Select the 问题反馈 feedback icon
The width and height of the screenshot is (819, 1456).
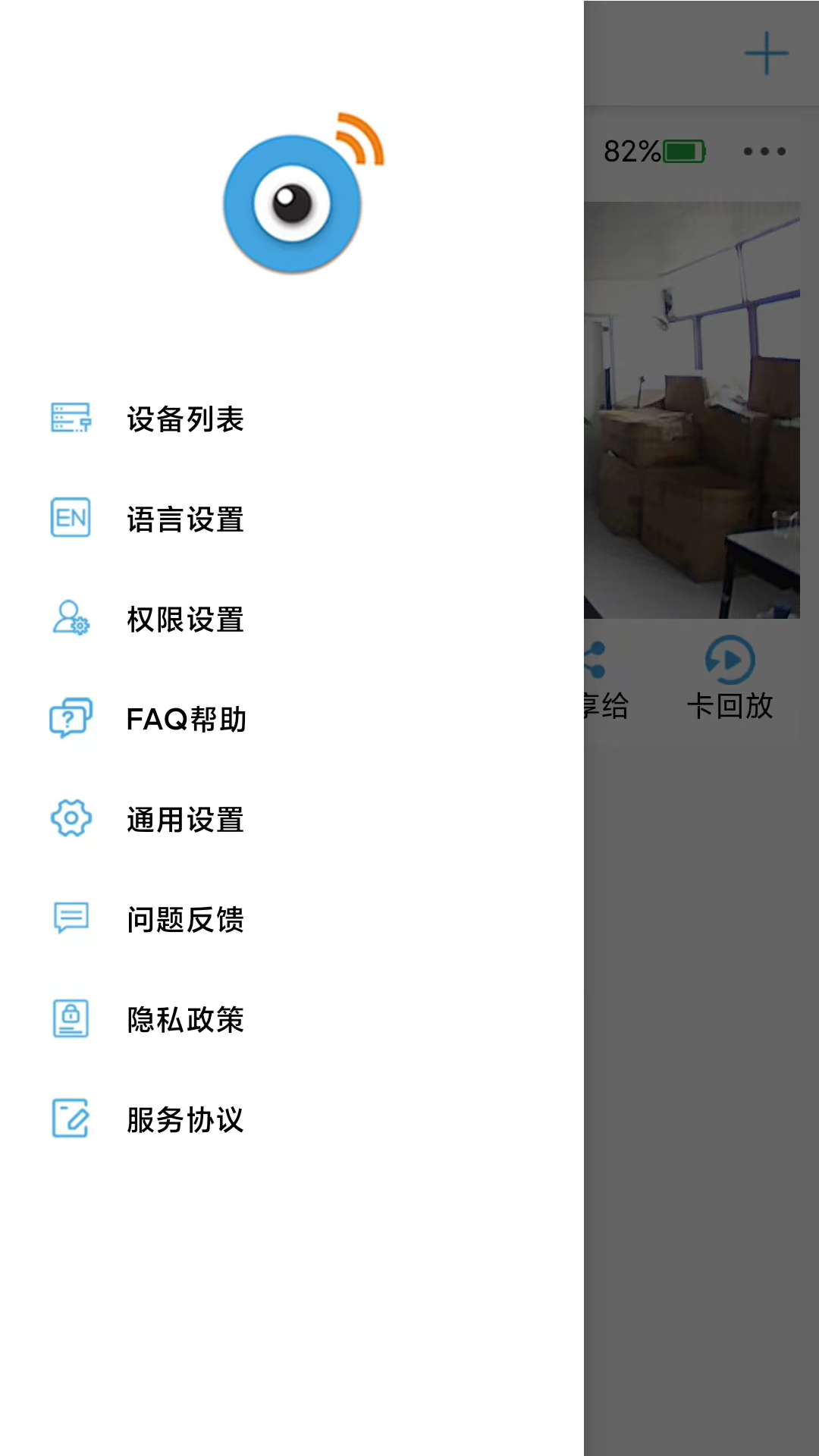tap(71, 918)
